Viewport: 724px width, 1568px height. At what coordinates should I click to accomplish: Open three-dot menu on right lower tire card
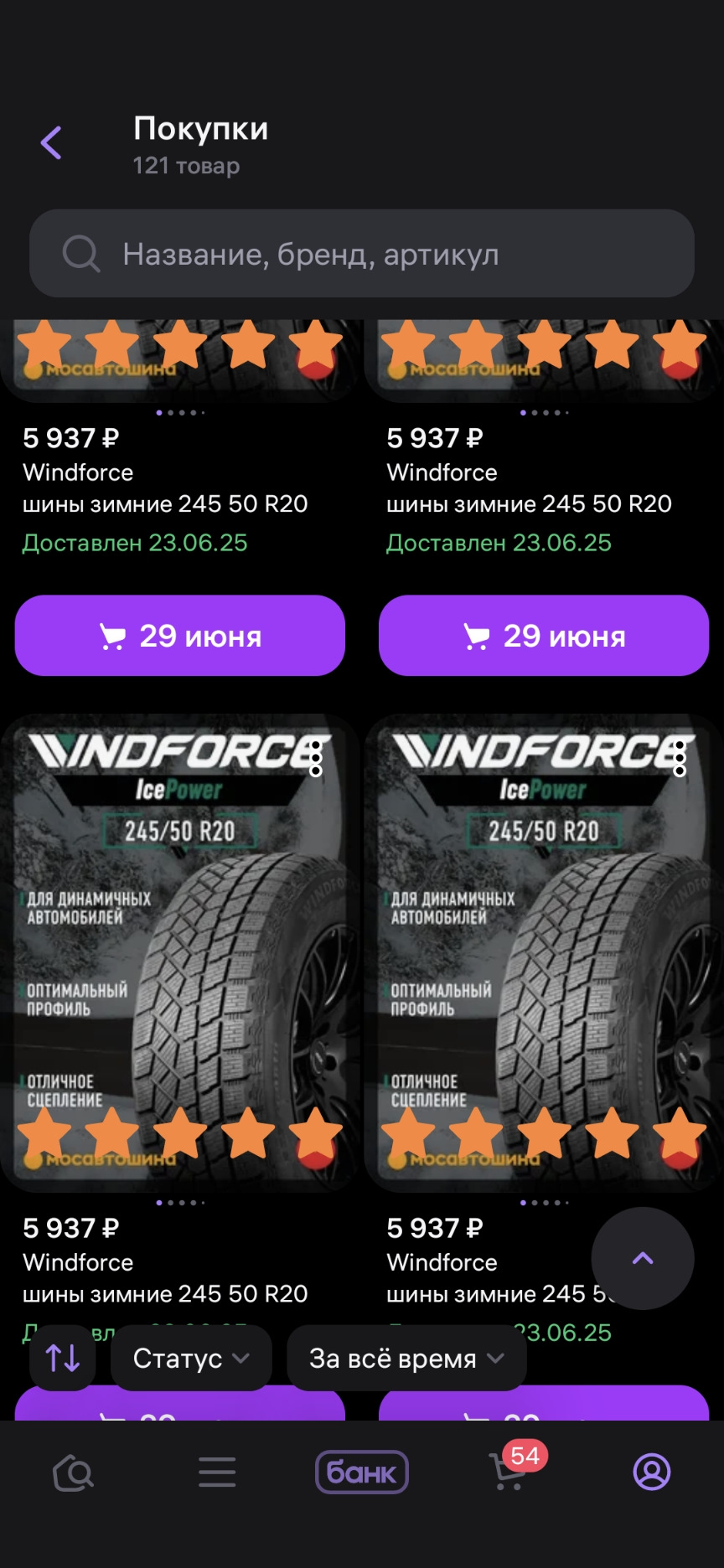point(680,758)
